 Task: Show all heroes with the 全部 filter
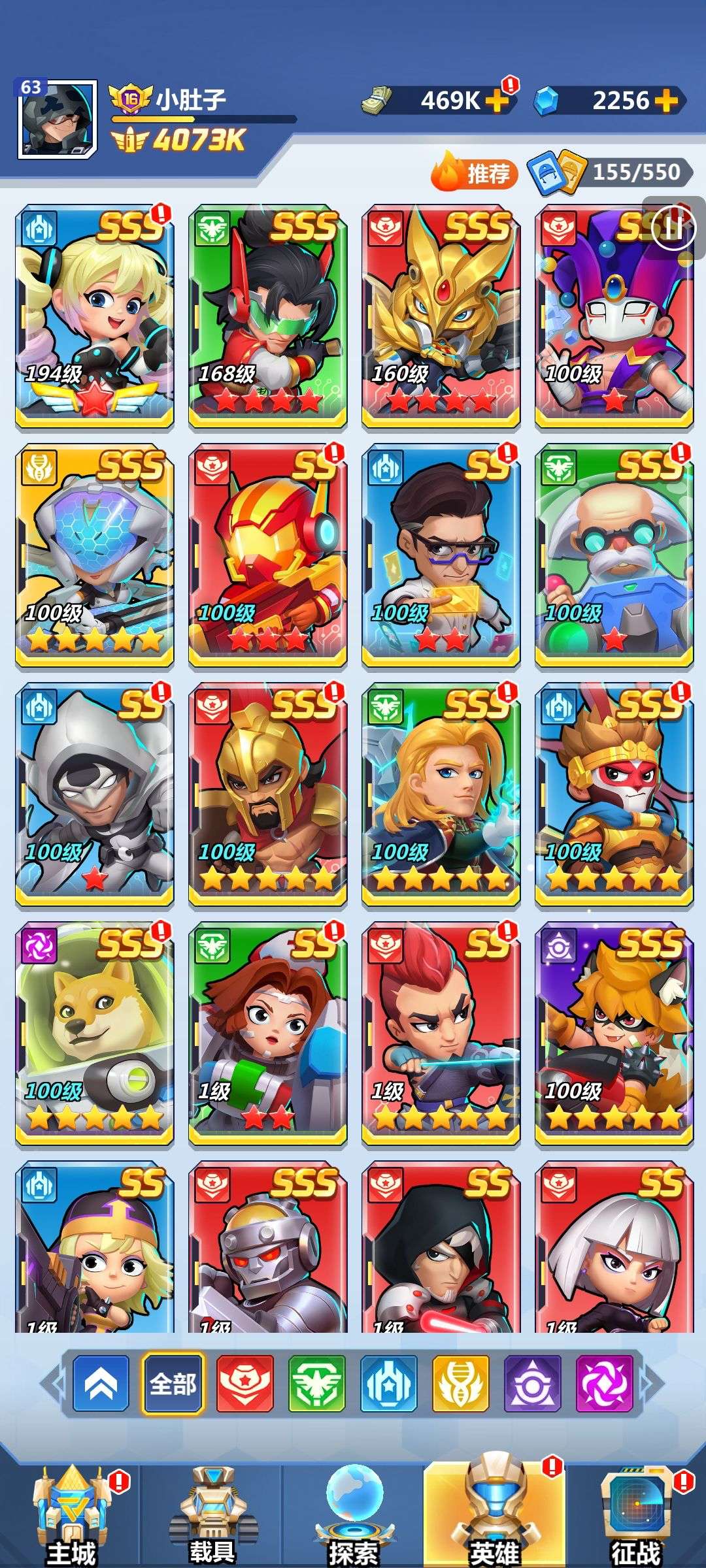(173, 1384)
